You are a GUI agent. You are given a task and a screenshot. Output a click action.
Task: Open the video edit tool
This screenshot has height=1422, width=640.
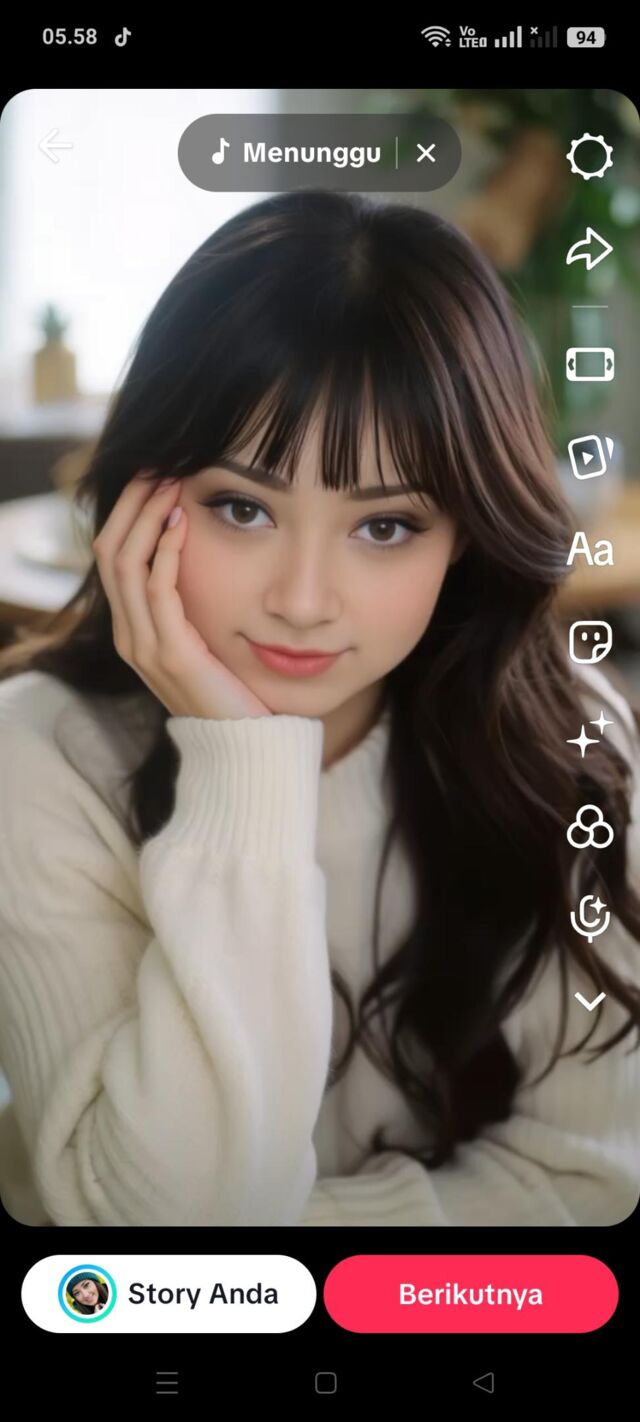(x=589, y=365)
